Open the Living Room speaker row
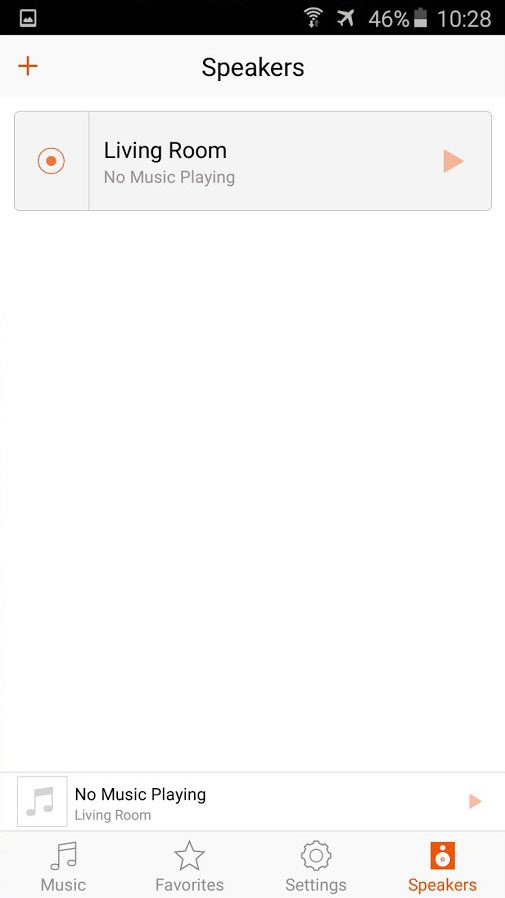The width and height of the screenshot is (505, 898). pos(252,161)
